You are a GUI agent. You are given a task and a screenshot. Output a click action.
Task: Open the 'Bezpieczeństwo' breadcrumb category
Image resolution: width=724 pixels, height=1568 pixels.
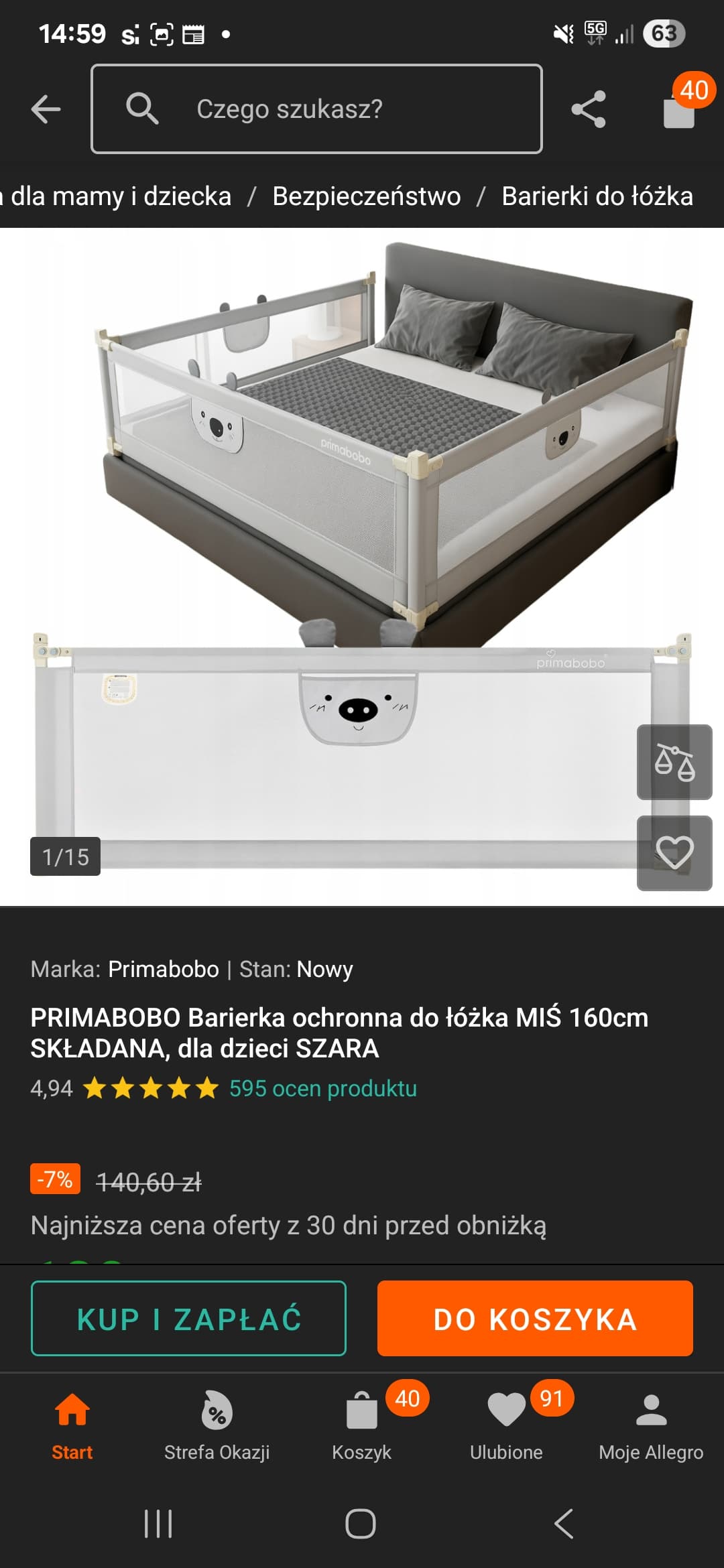coord(366,196)
